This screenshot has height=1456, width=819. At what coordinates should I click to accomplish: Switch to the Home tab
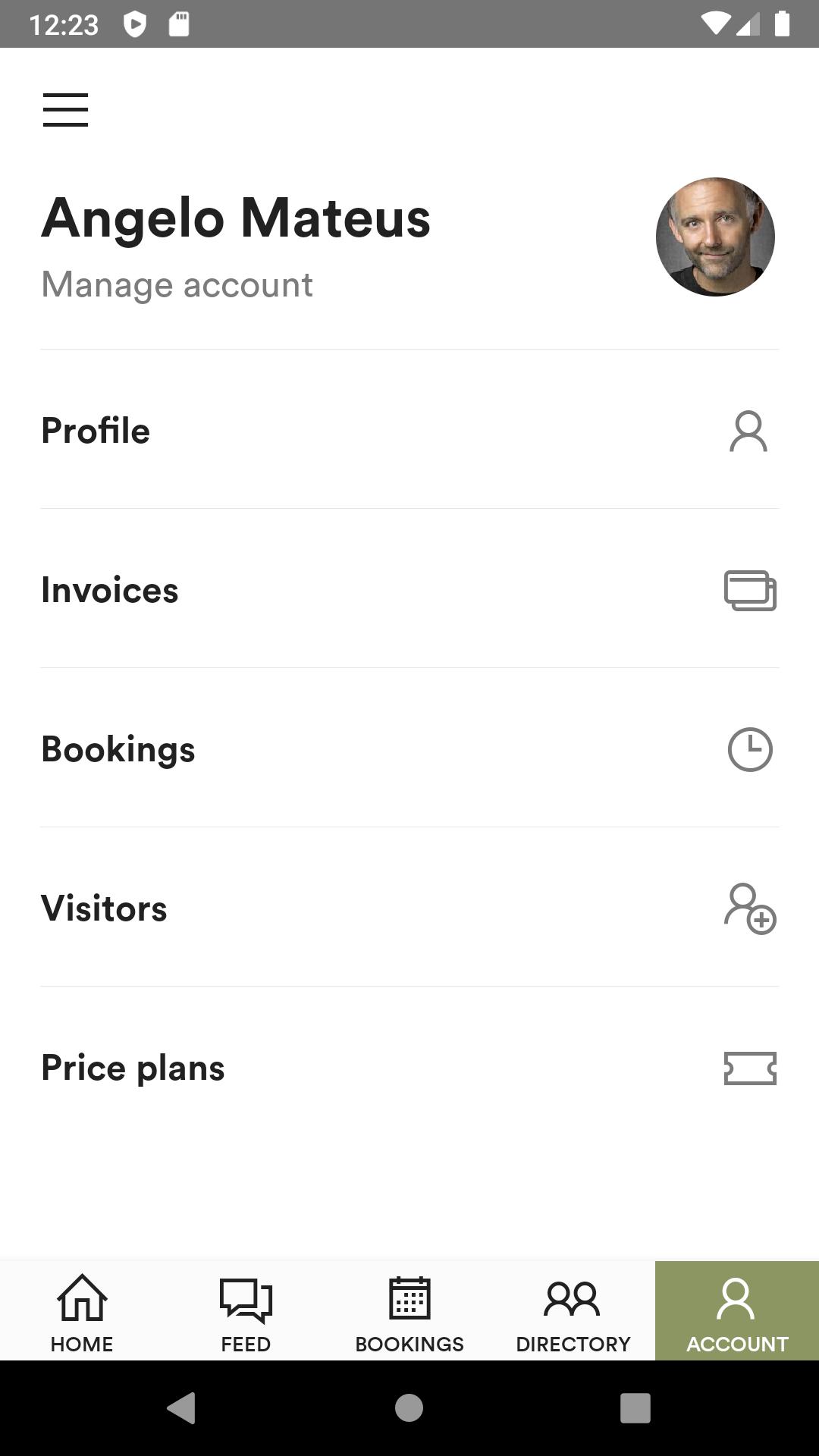82,1311
